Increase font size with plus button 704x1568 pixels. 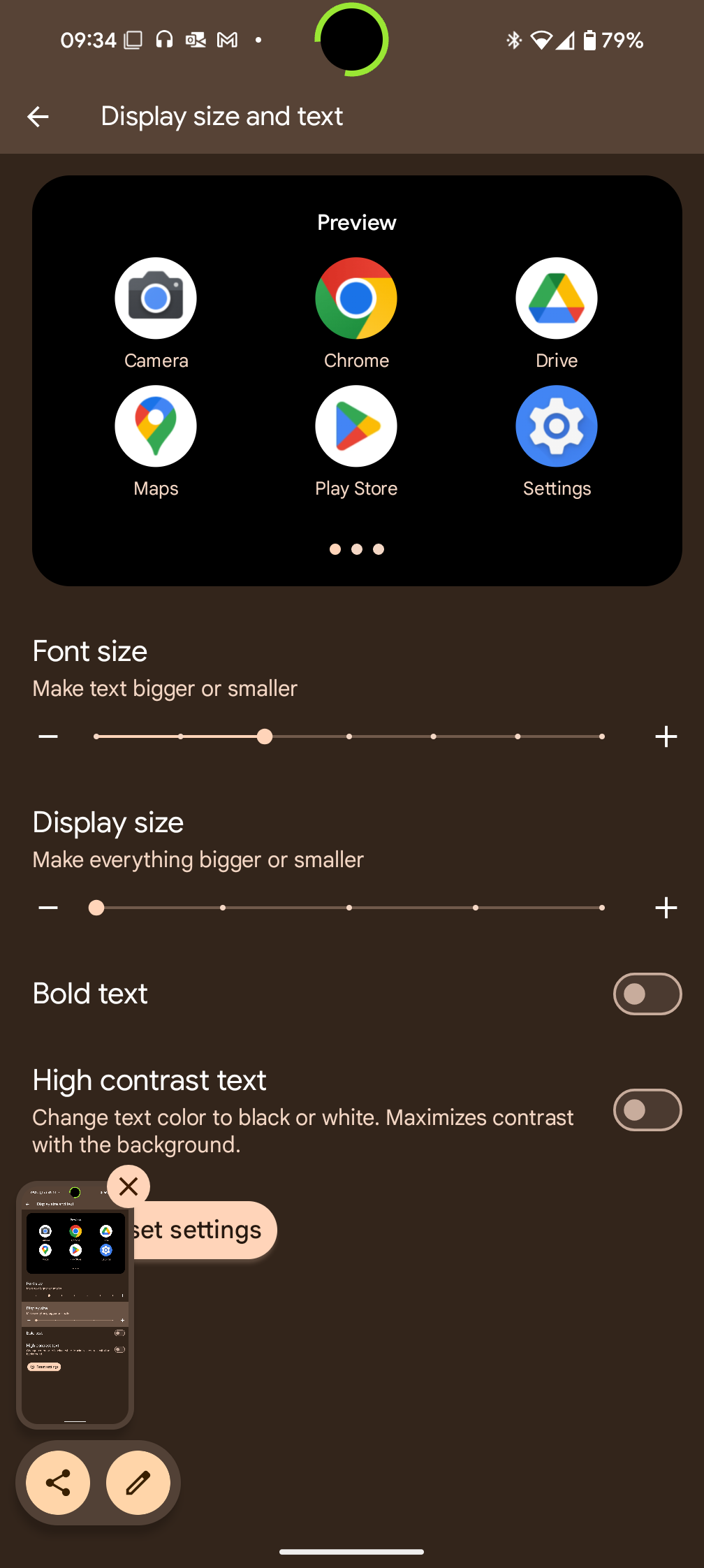(x=666, y=736)
